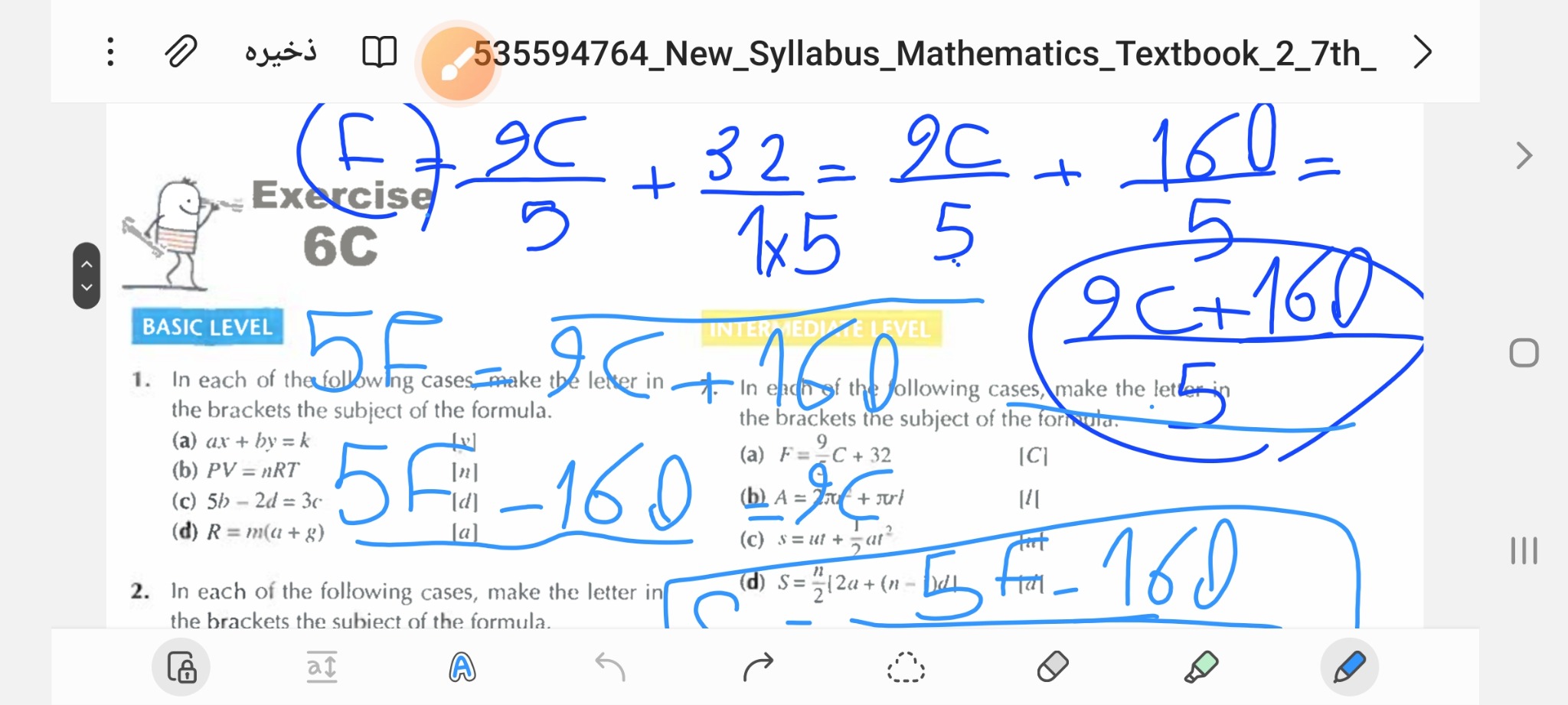
Task: Select the text style A tool
Action: click(462, 667)
